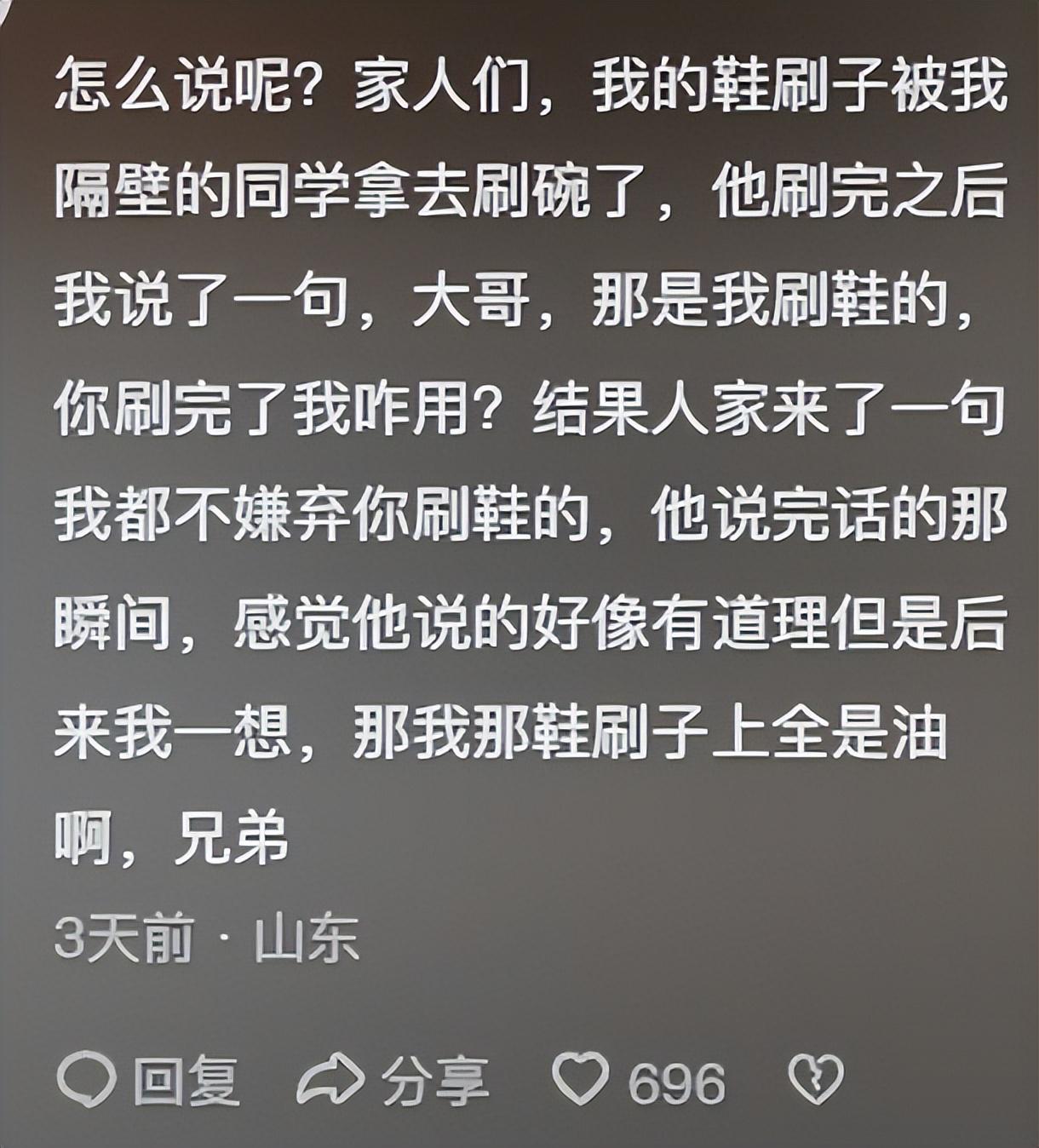This screenshot has width=1039, height=1148.
Task: Share this comment via 分享
Action: click(393, 1081)
